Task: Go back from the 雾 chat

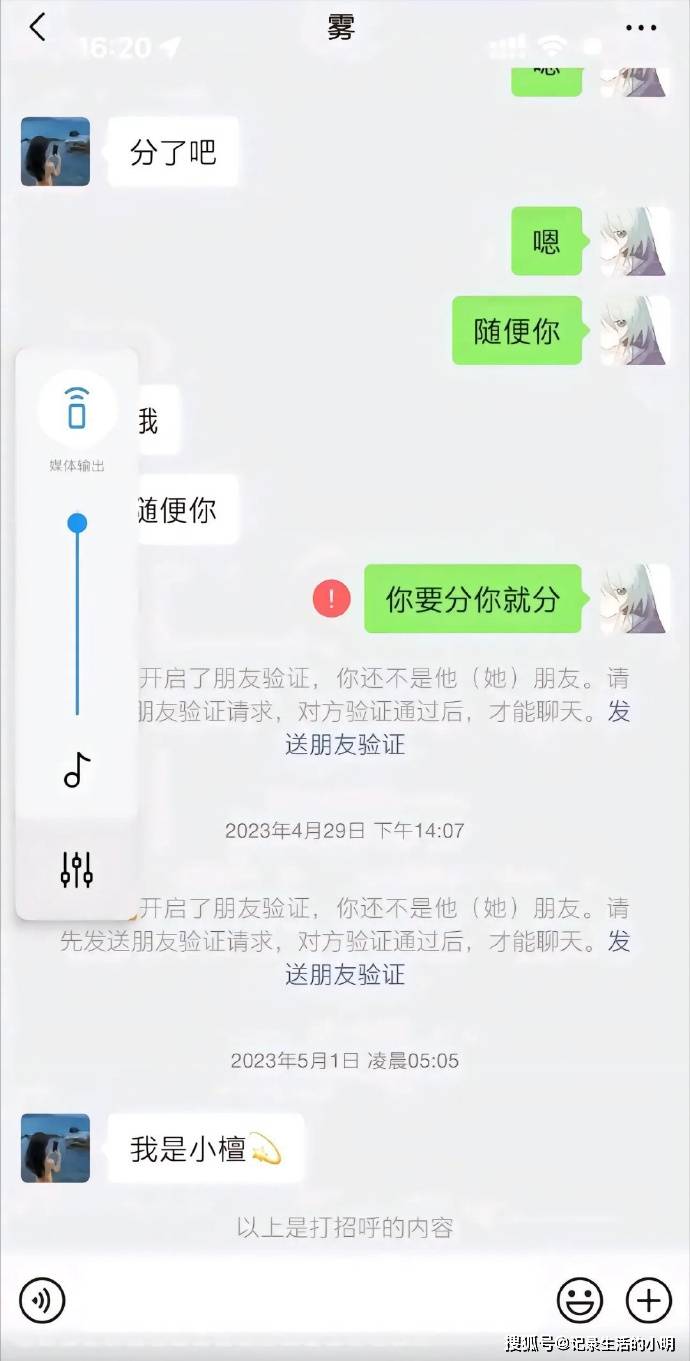Action: coord(38,28)
